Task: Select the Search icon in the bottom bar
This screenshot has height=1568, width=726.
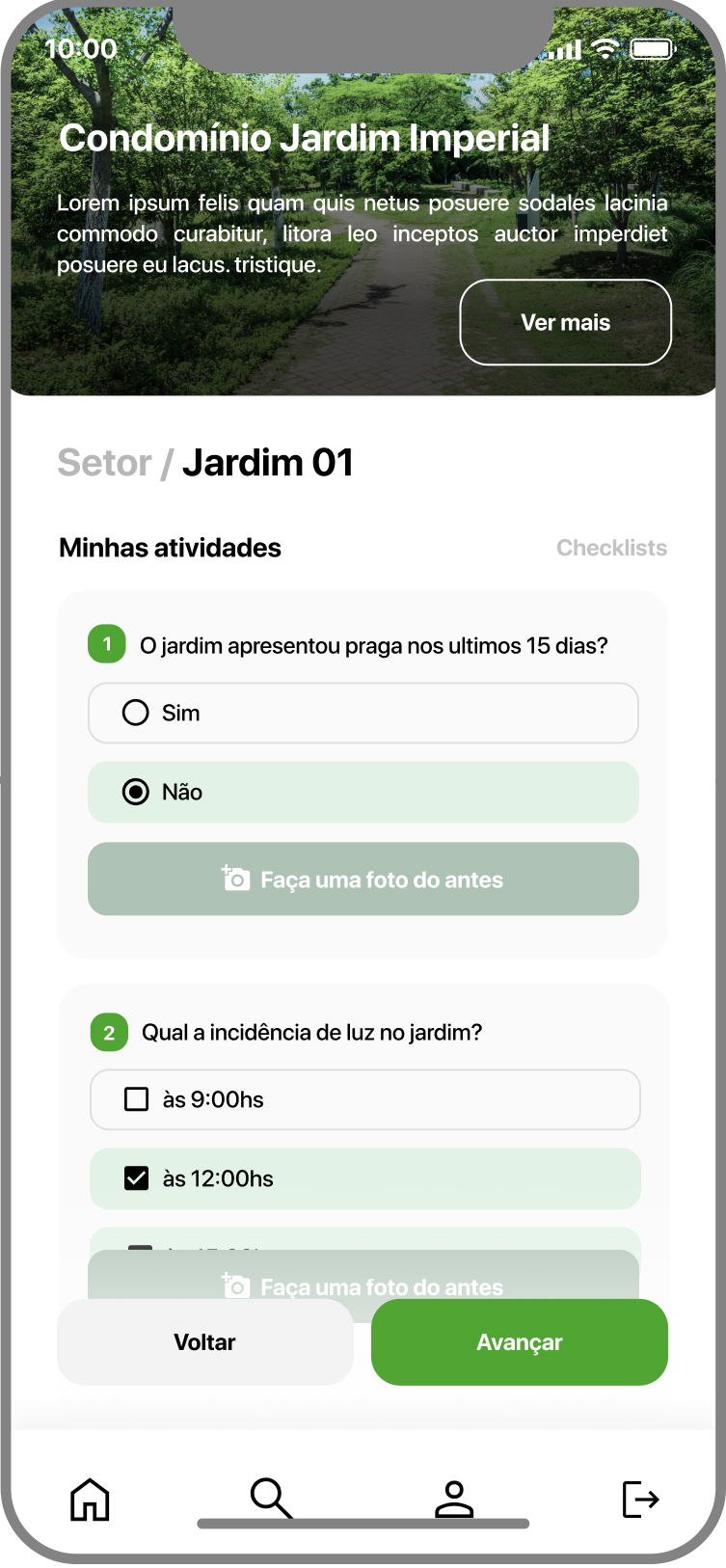Action: pos(270,1499)
